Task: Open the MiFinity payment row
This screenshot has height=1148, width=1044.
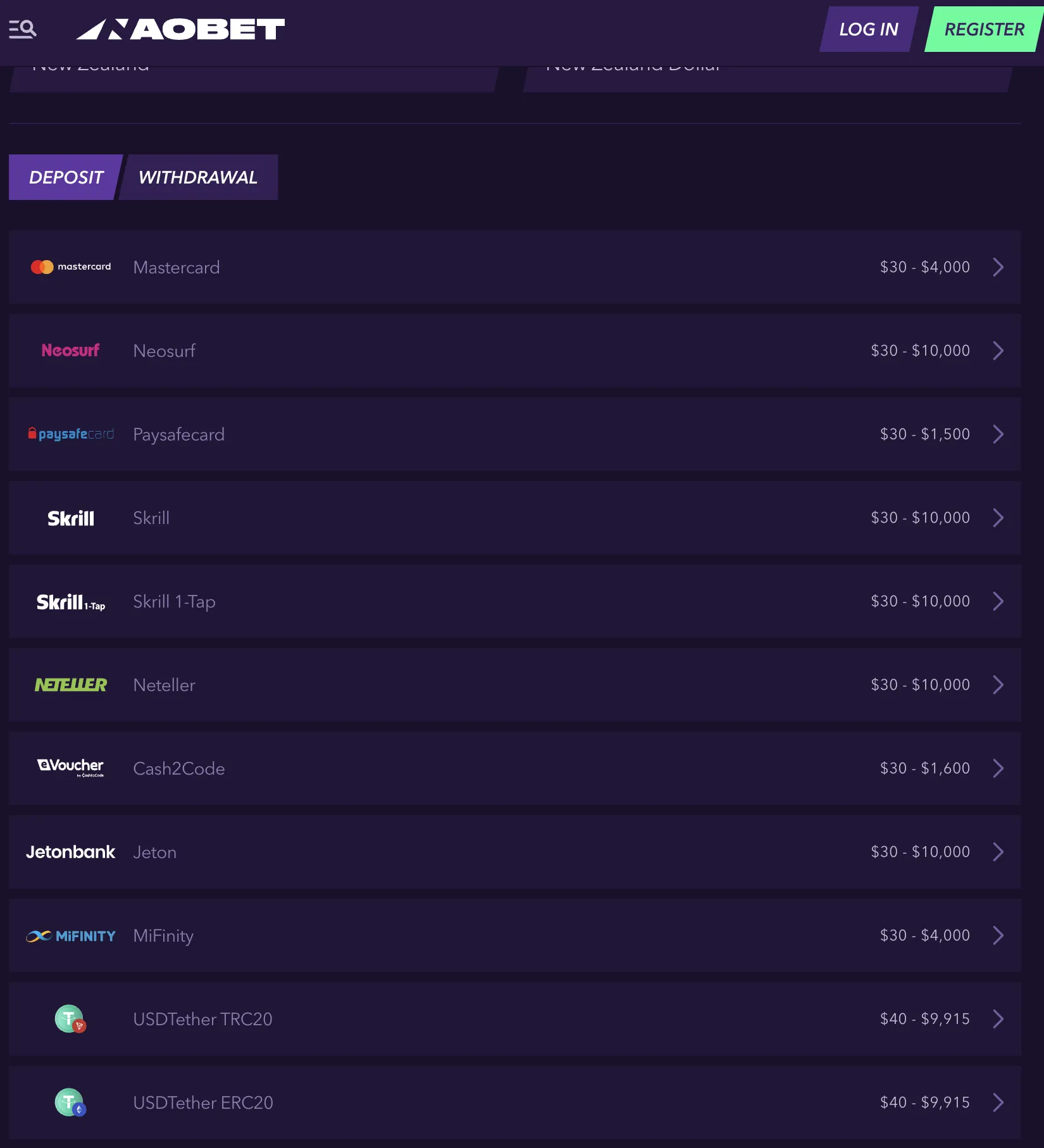Action: coord(514,935)
